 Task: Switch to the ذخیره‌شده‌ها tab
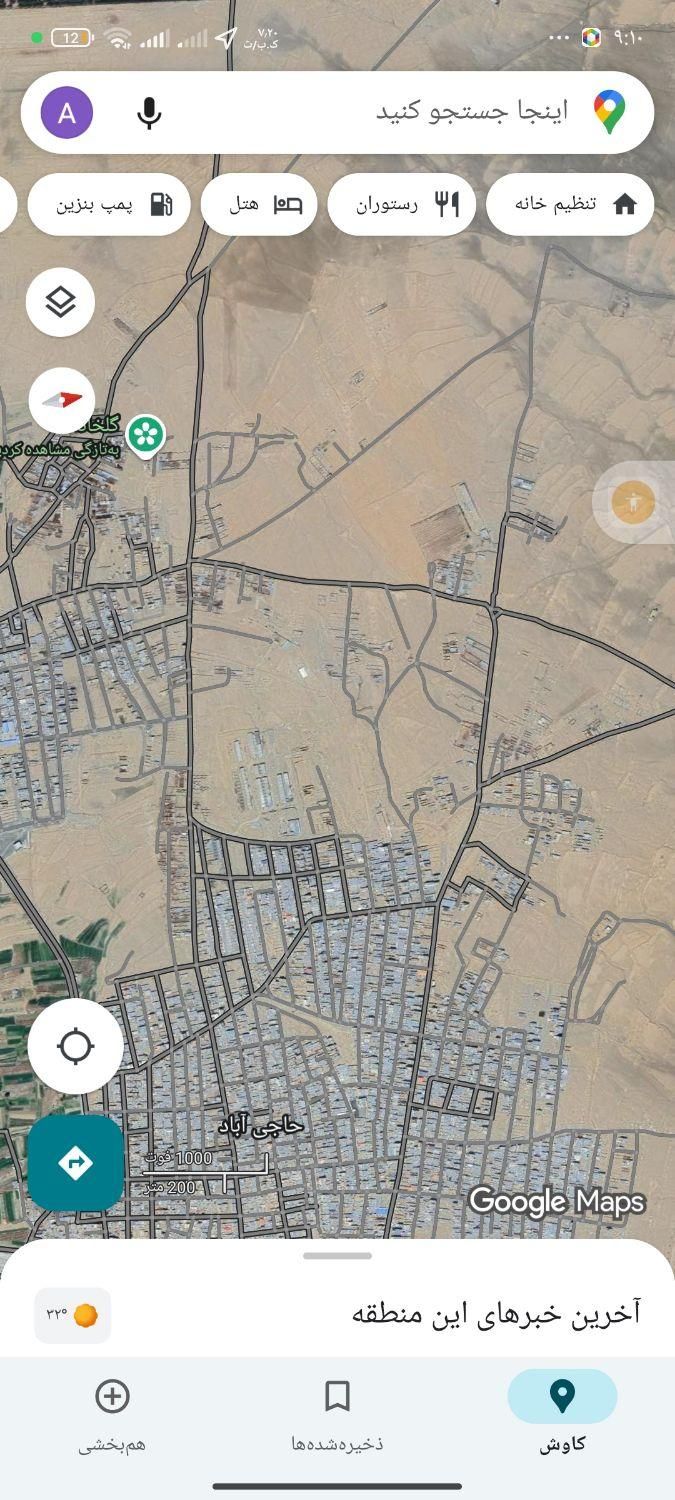[337, 1412]
